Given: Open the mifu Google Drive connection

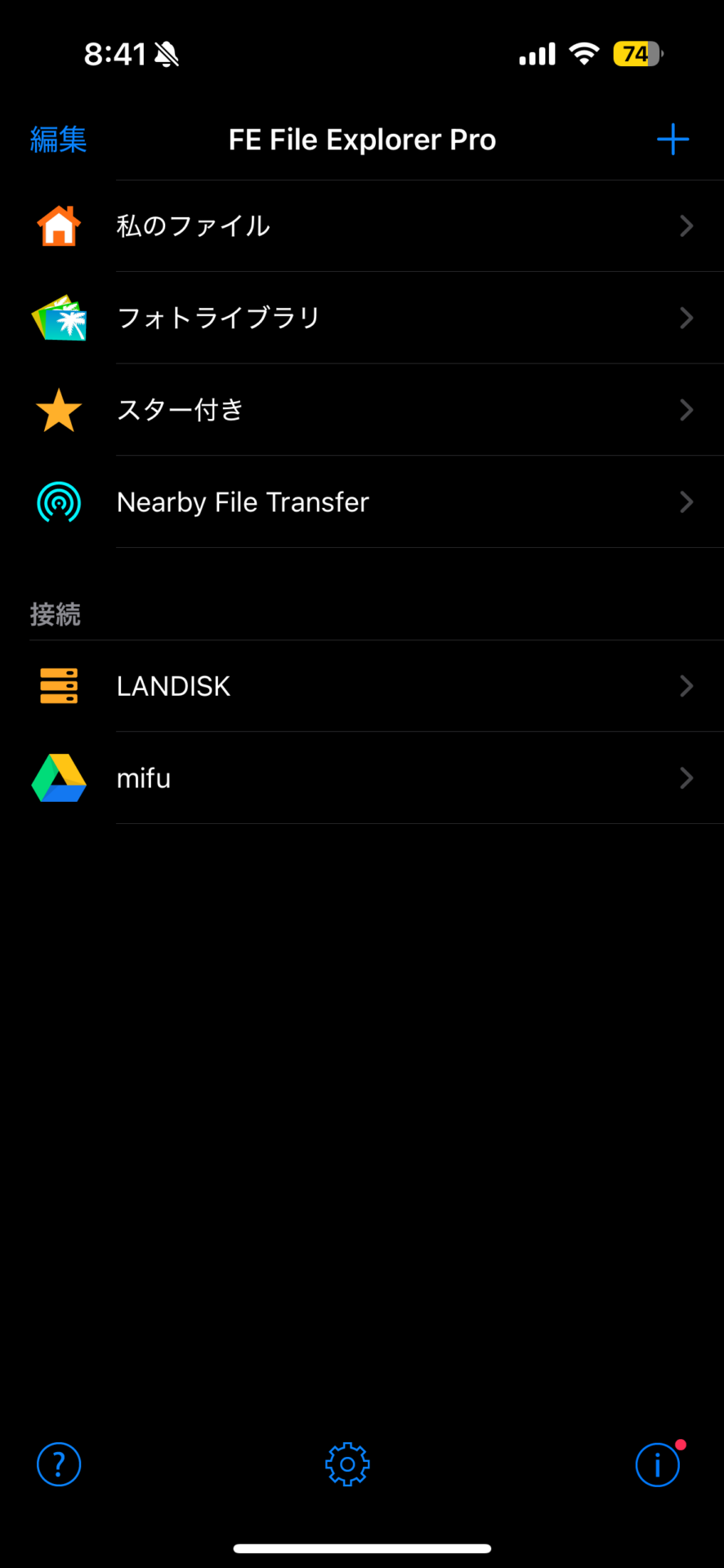Looking at the screenshot, I should 362,778.
